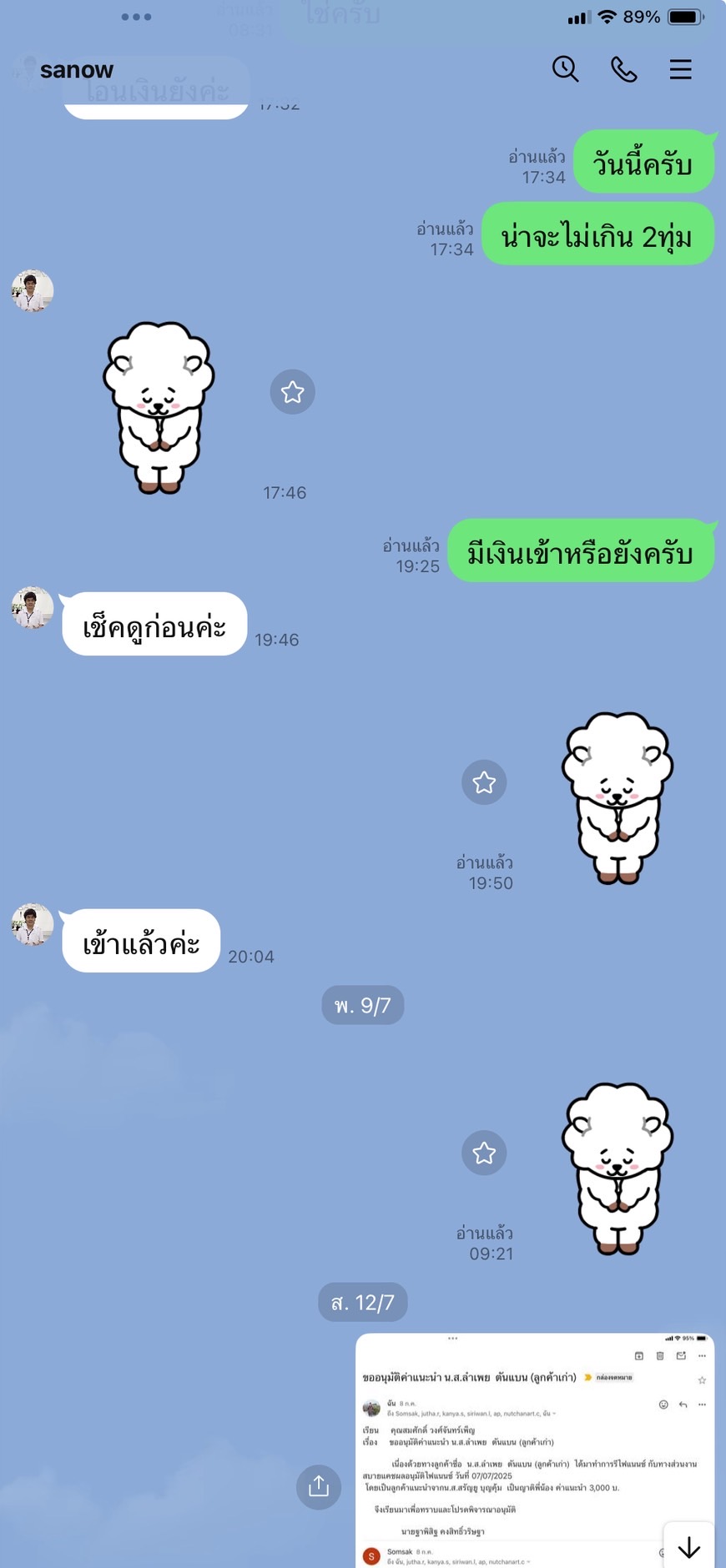Share the email screenshot image

pos(319,1486)
